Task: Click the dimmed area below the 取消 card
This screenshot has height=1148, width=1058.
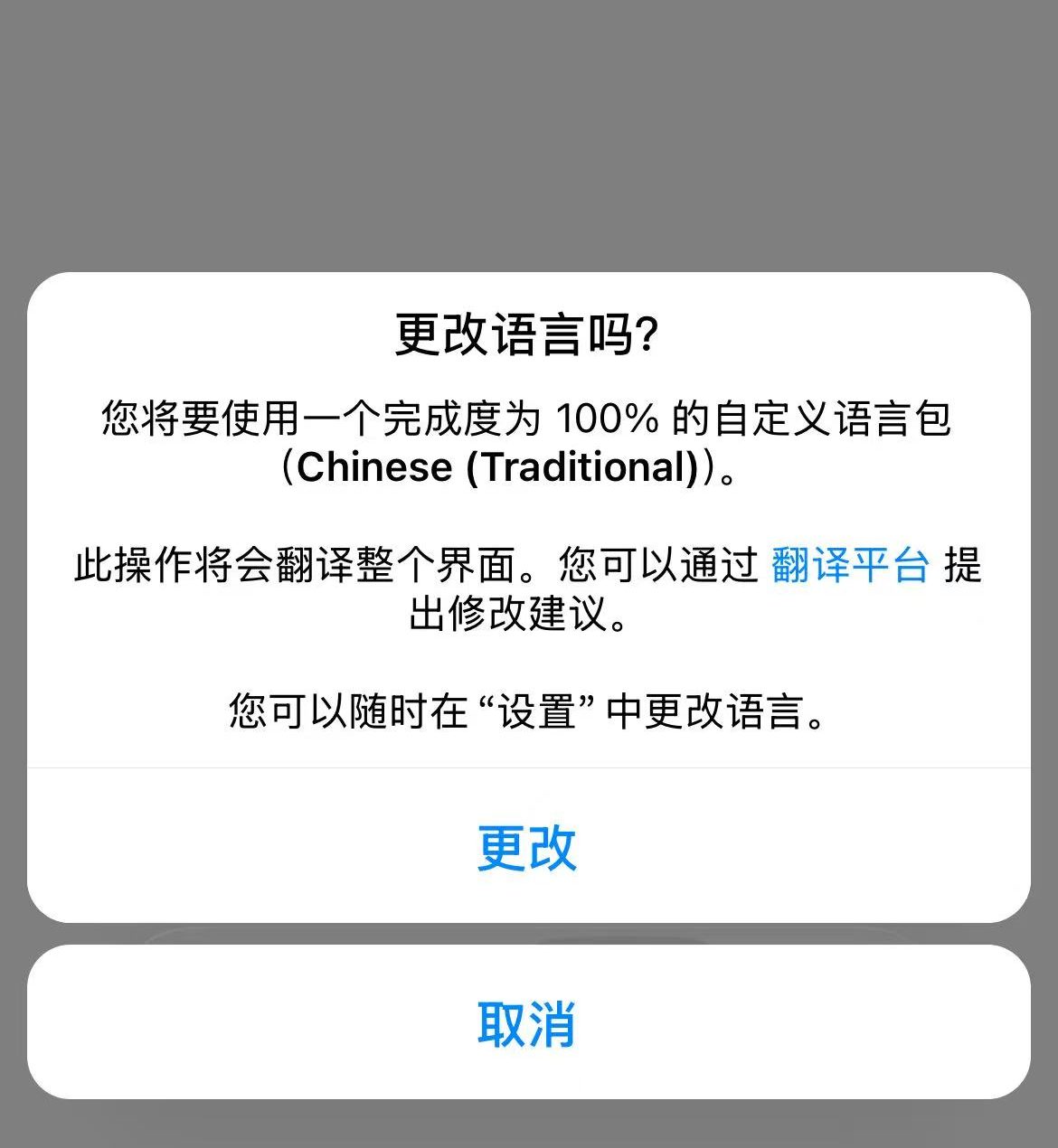Action: coord(527,1121)
